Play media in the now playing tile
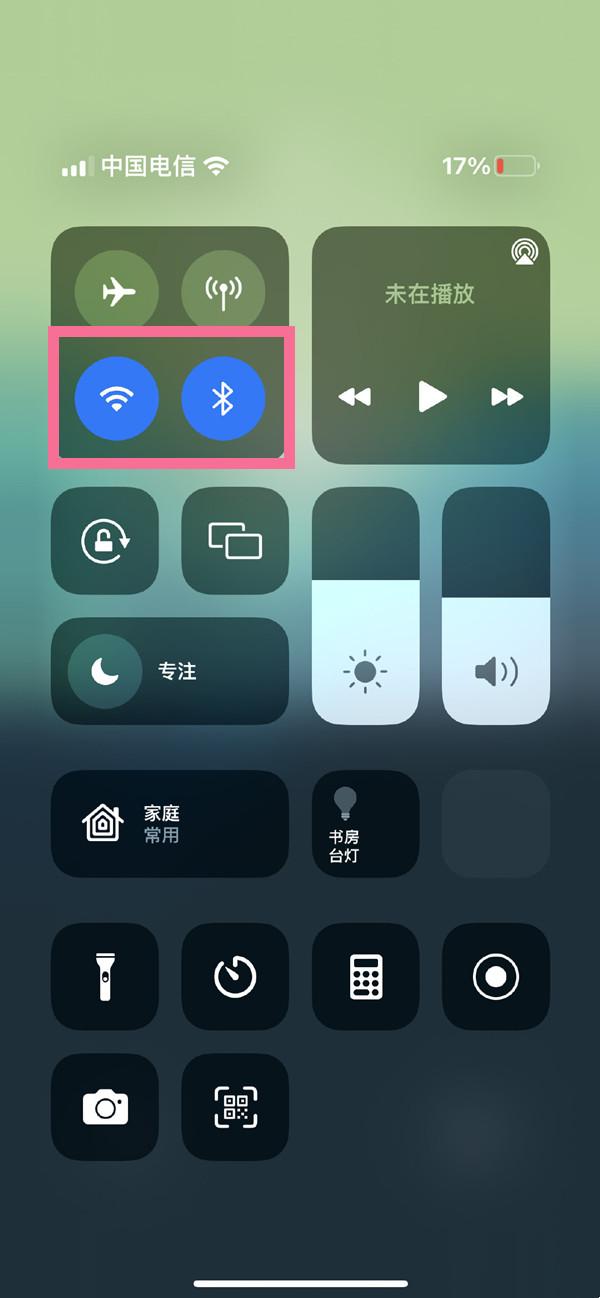Viewport: 600px width, 1298px height. tap(431, 397)
